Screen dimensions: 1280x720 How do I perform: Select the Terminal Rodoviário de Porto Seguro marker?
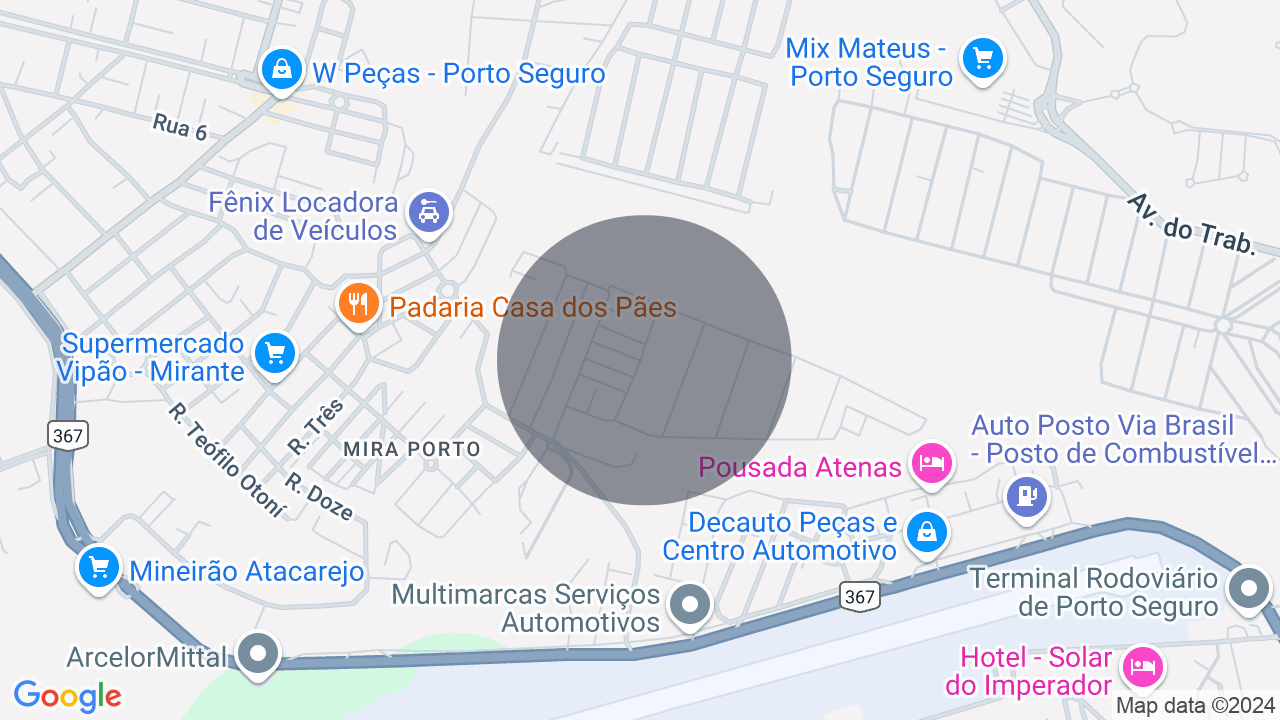tap(1248, 588)
